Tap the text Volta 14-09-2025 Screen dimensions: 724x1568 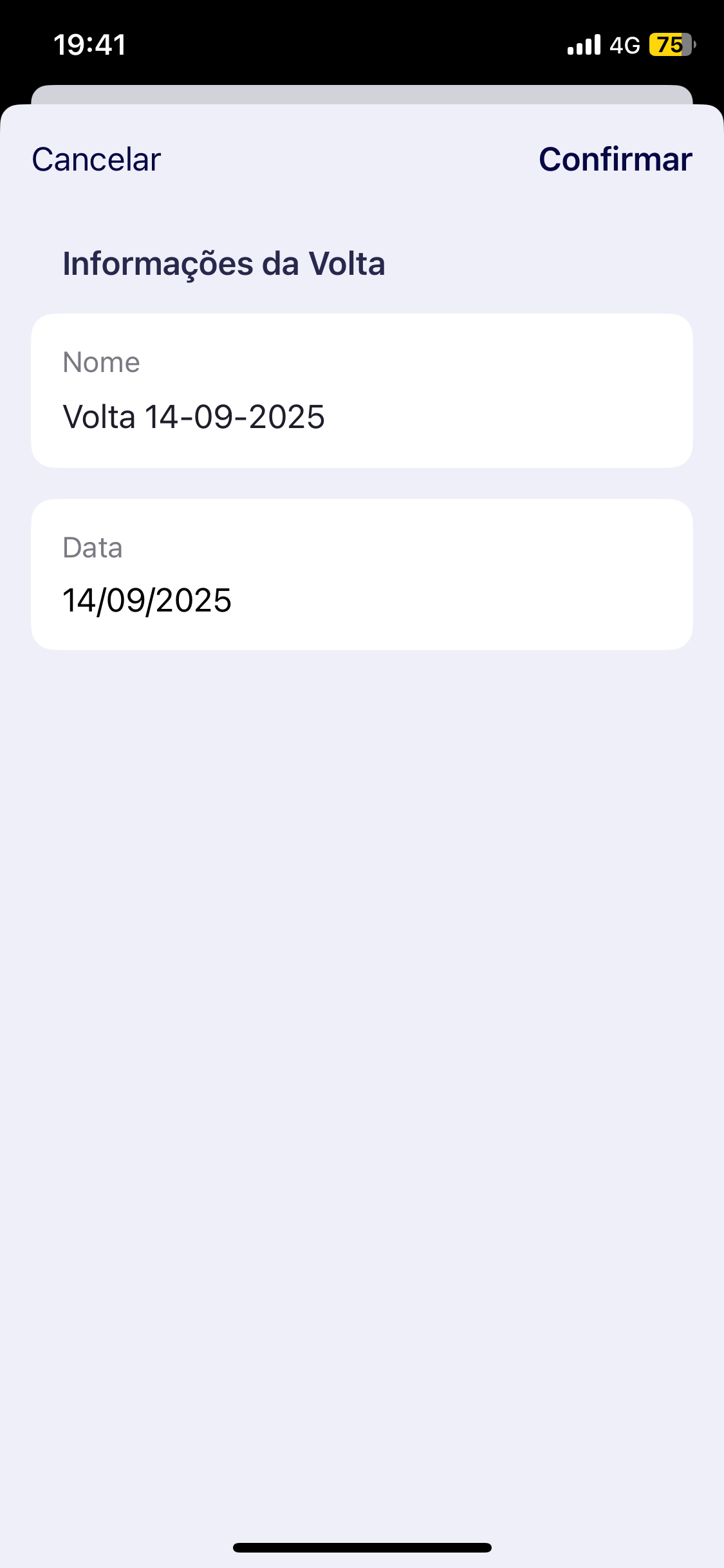click(194, 416)
